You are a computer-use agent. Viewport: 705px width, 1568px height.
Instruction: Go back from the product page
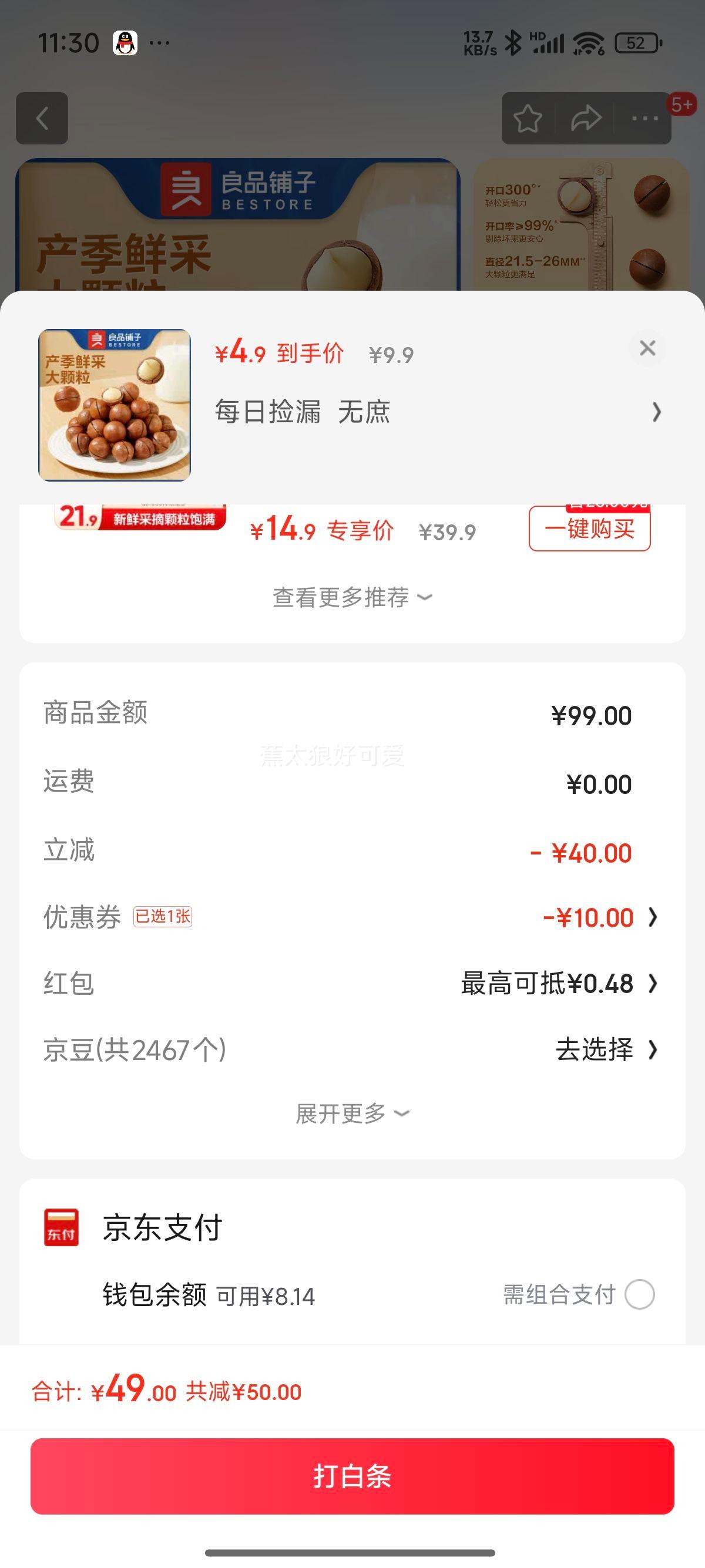coord(41,118)
